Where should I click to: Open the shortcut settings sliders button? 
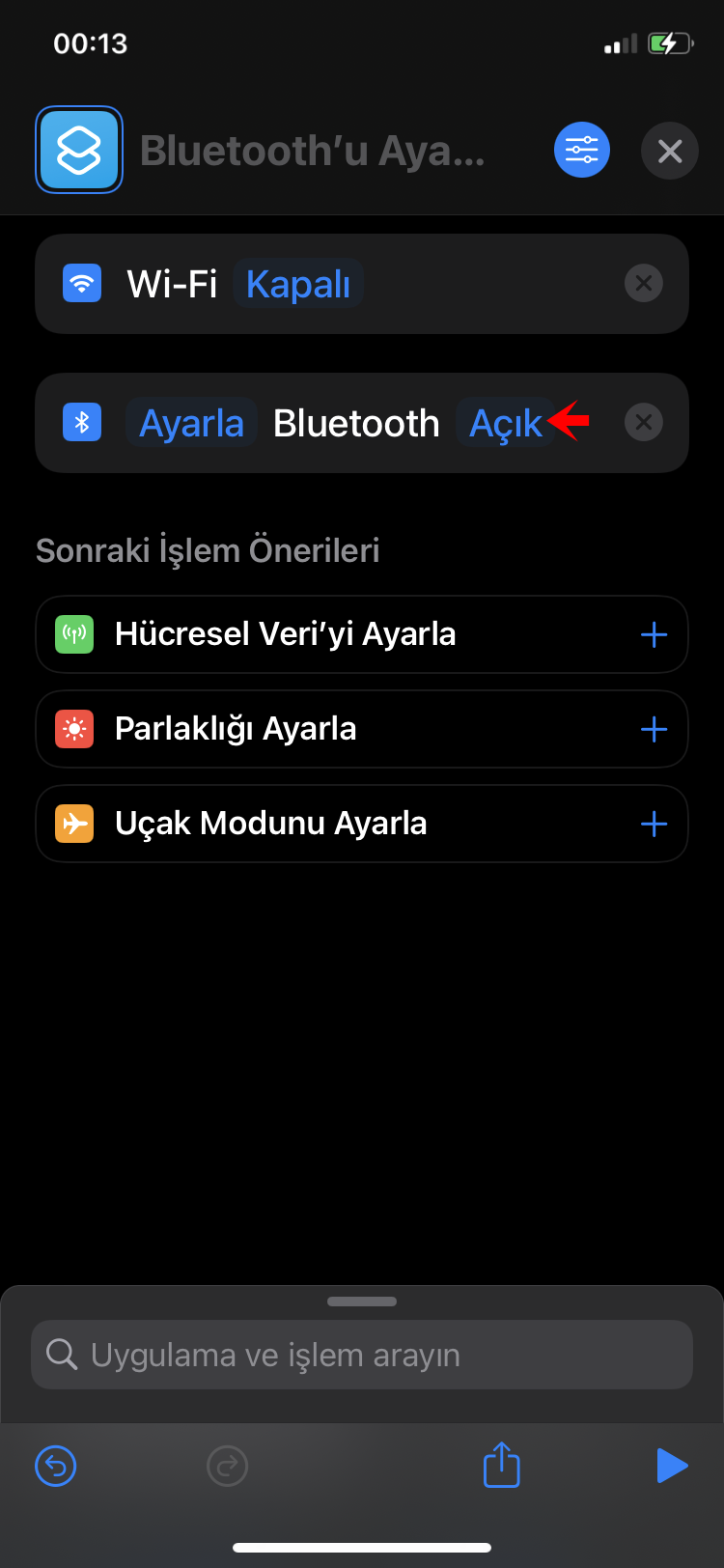582,150
